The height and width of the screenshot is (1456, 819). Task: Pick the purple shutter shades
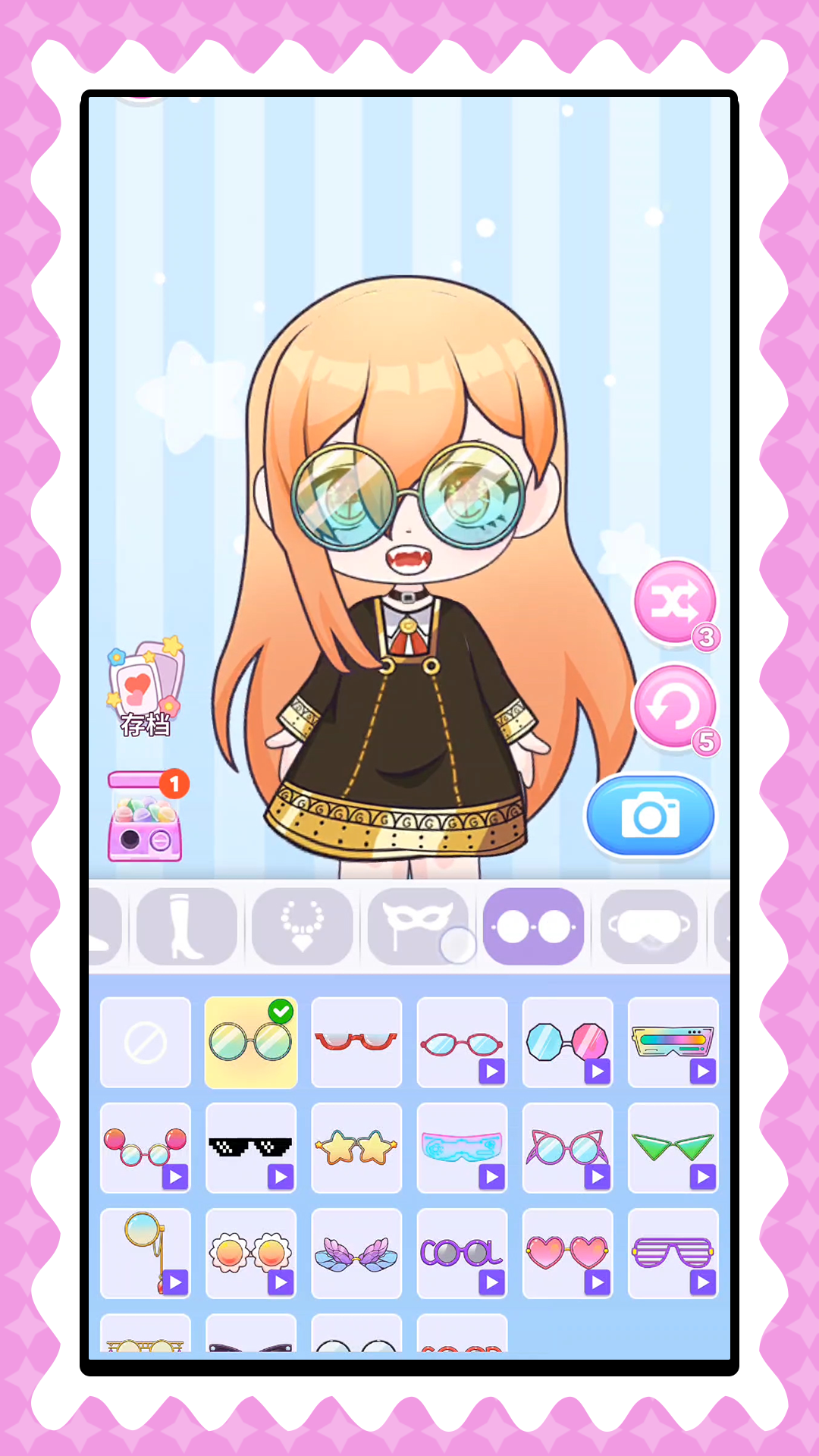[673, 1254]
